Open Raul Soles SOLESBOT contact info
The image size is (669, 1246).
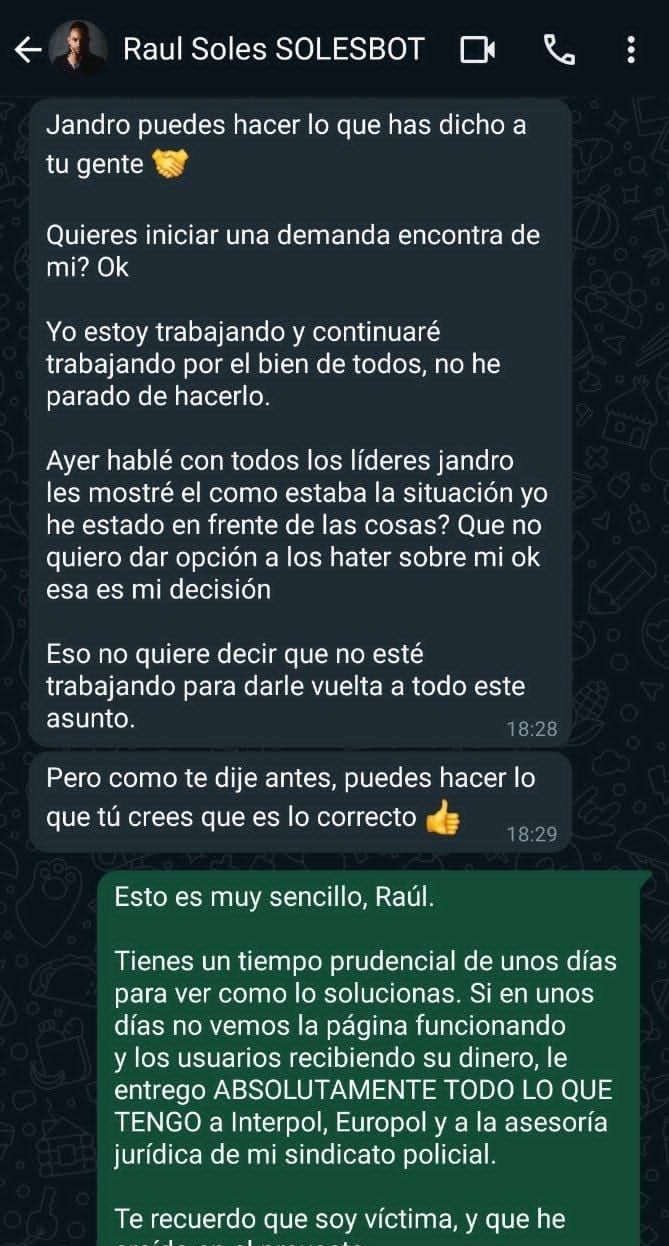click(272, 49)
